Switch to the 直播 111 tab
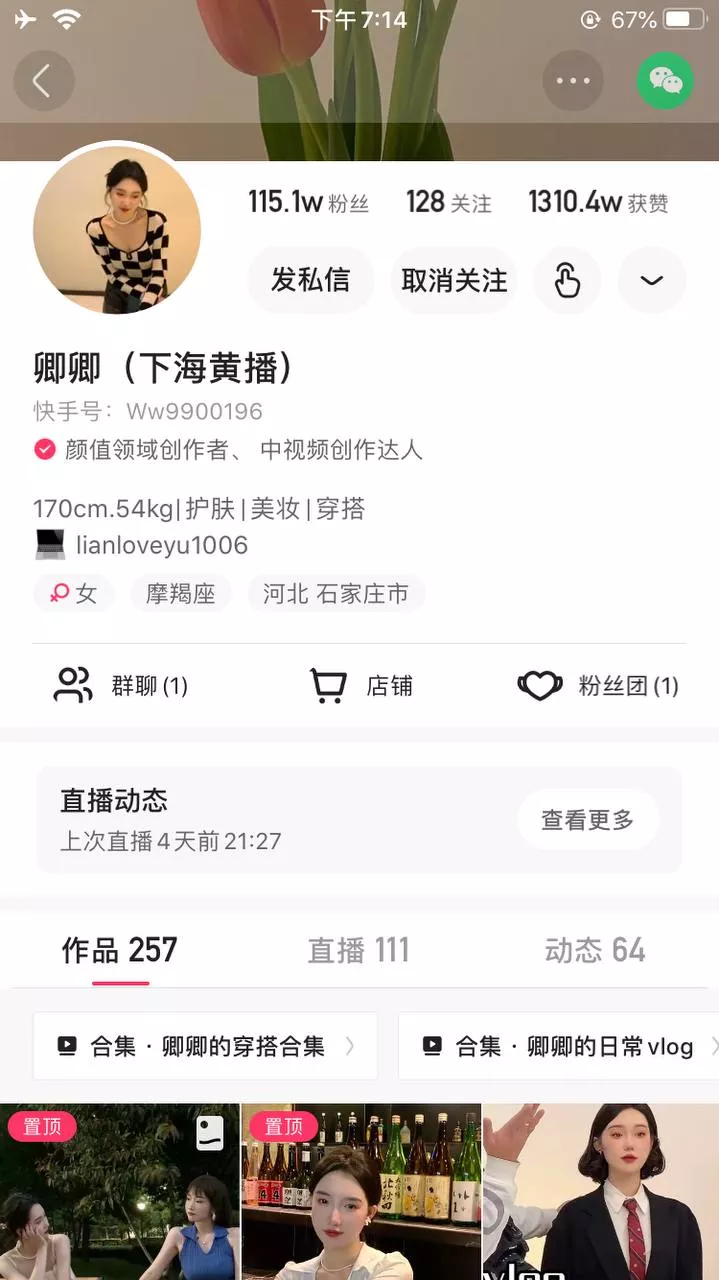Viewport: 719px width, 1280px height. coord(358,950)
